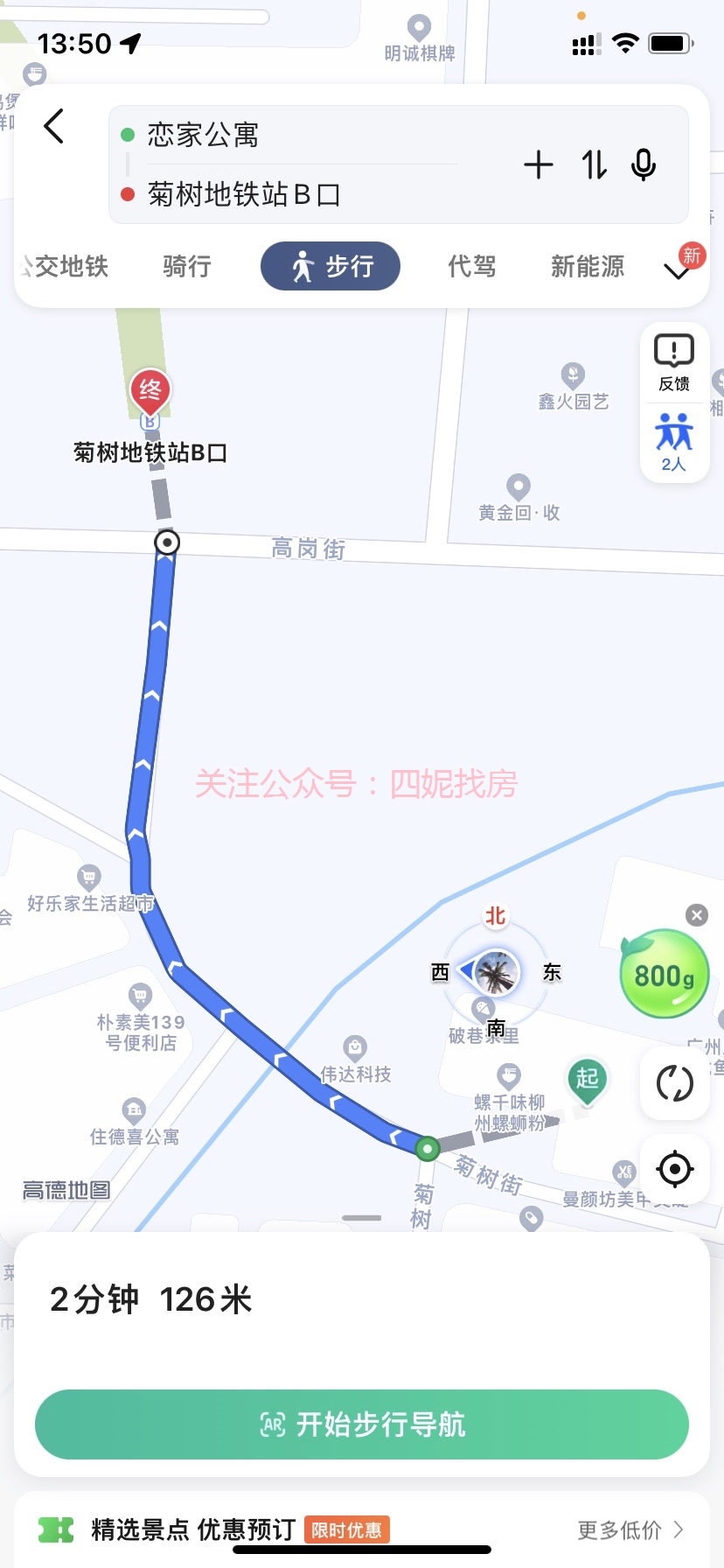Viewport: 724px width, 1568px height.
Task: Recenter map on my location
Action: pos(674,1169)
